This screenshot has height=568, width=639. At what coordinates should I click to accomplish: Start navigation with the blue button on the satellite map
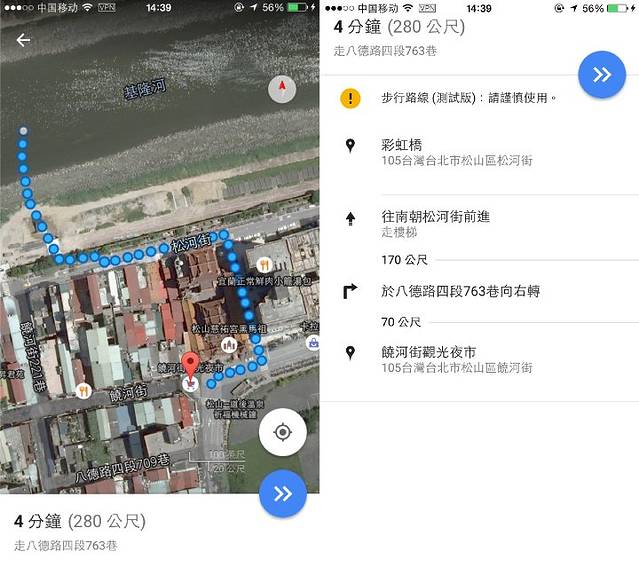point(282,493)
